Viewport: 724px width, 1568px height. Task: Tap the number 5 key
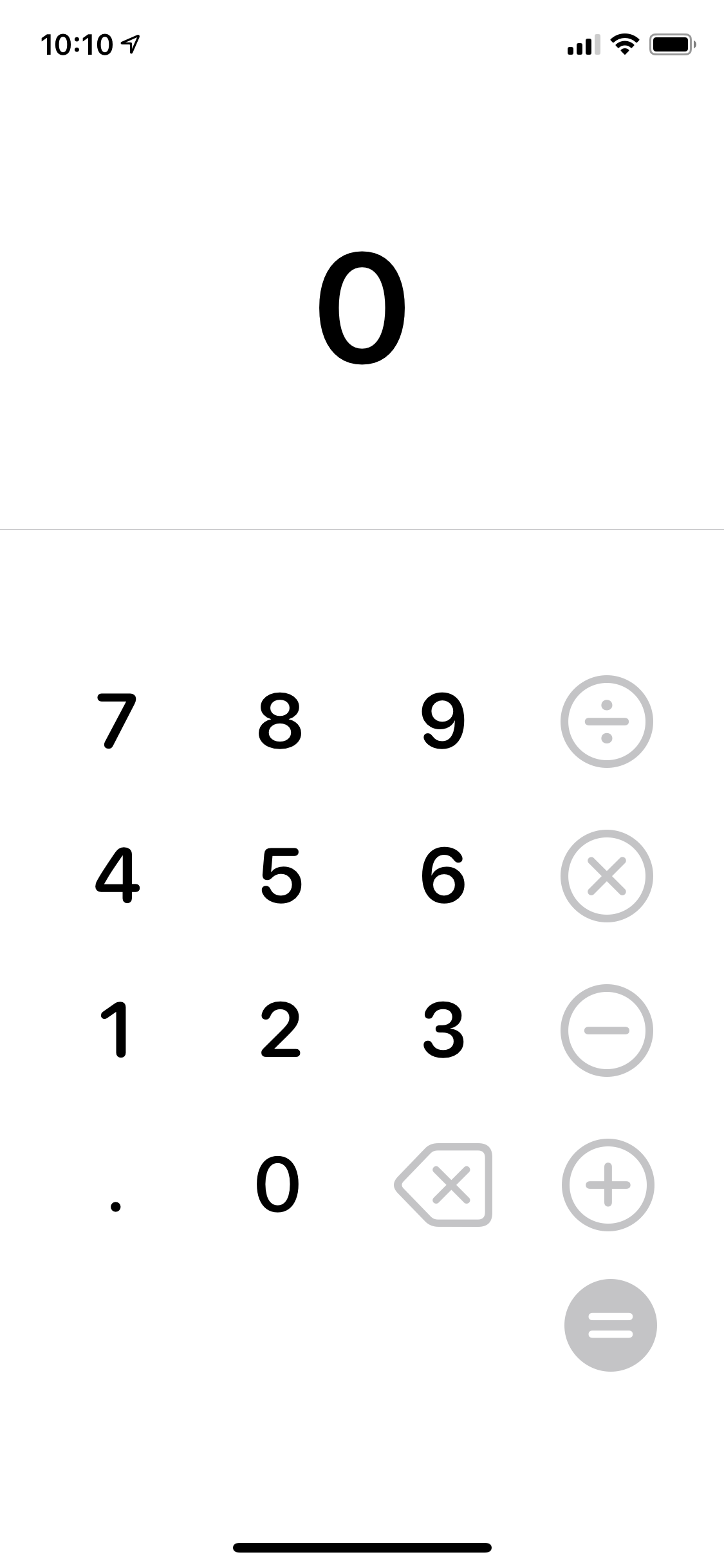pos(281,875)
